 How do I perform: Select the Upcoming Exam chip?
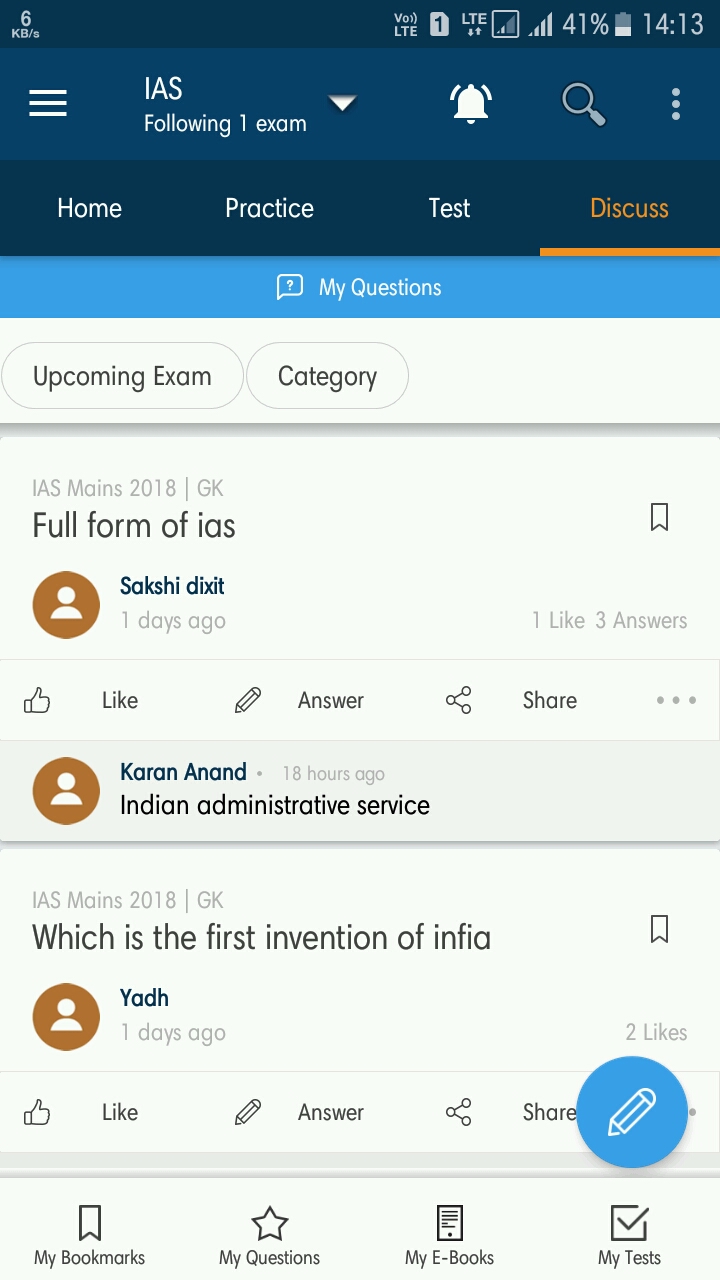click(x=122, y=376)
